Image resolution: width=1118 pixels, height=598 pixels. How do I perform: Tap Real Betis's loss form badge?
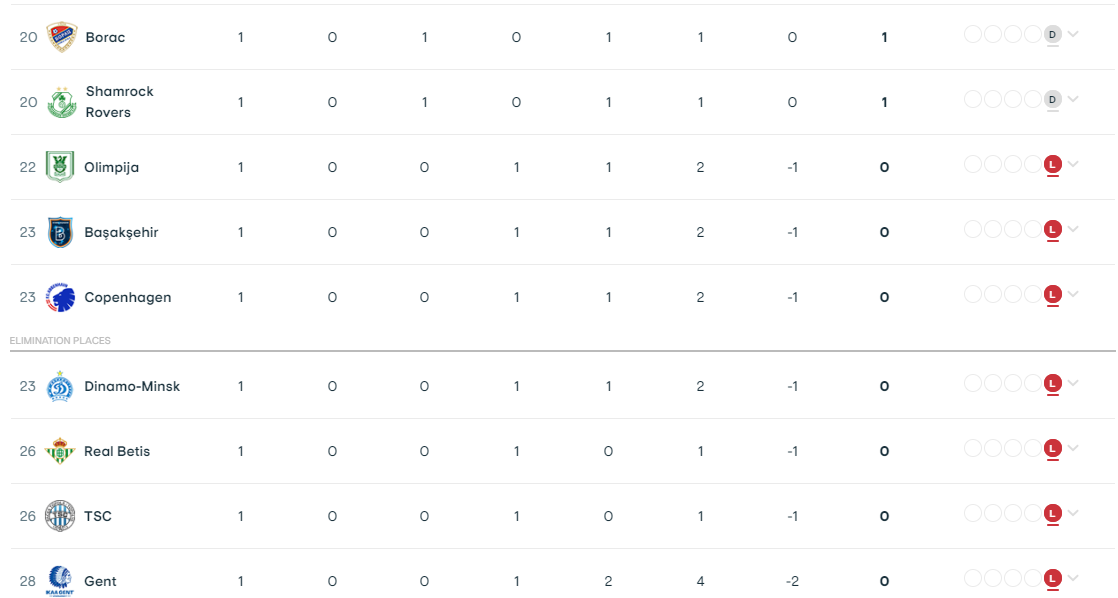1052,448
